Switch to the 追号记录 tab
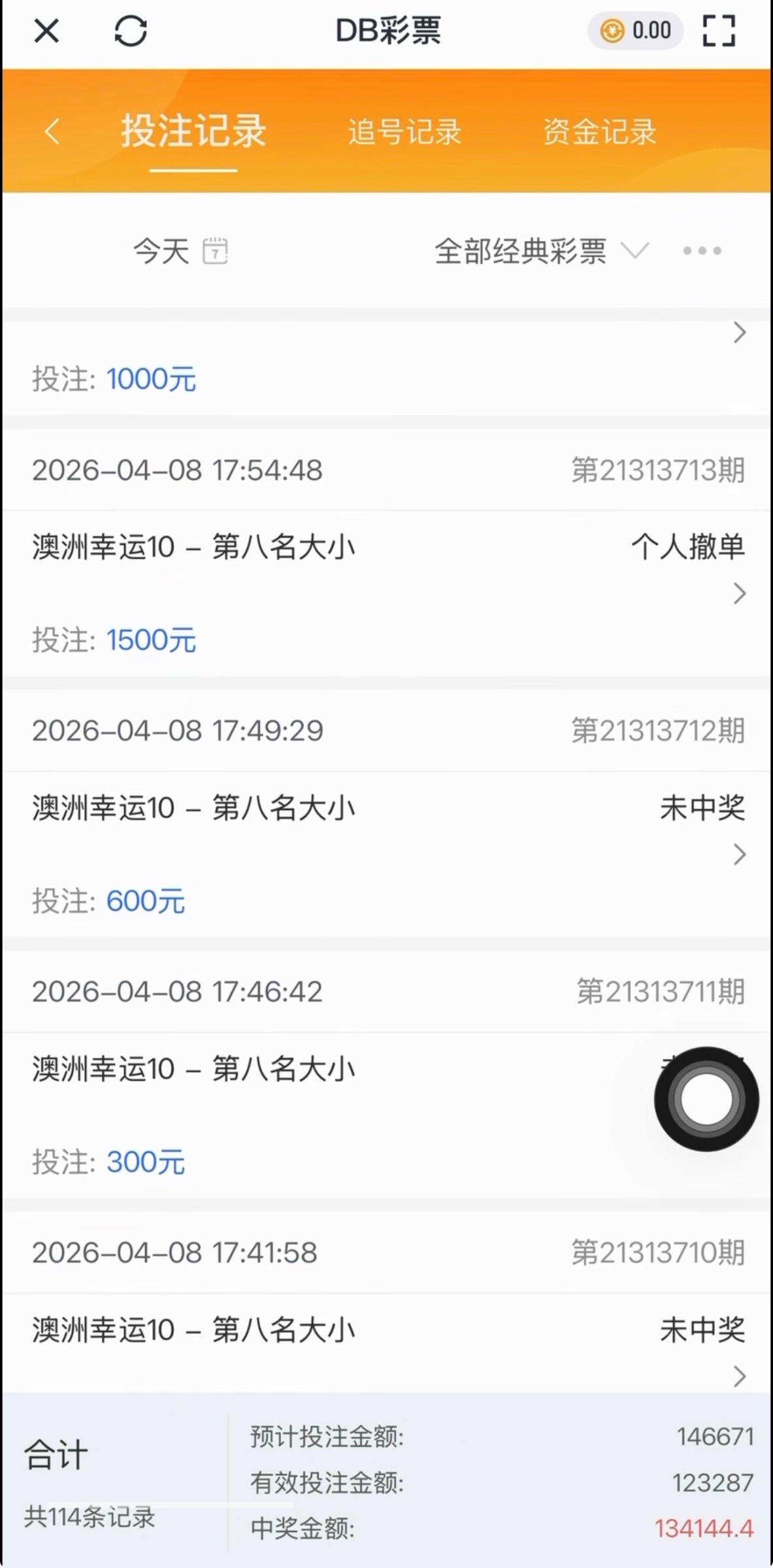 [x=405, y=131]
